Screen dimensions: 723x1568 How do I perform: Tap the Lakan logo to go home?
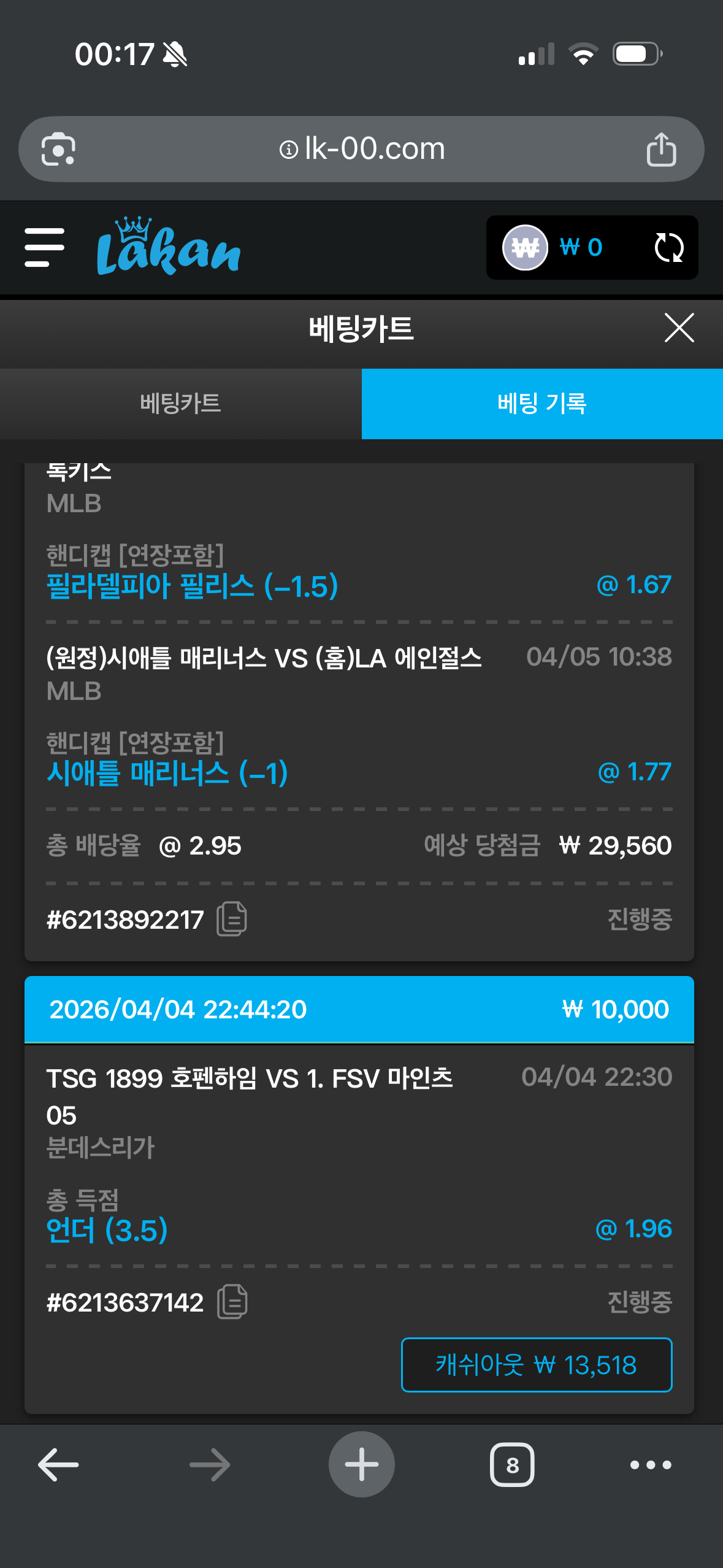pyautogui.click(x=168, y=247)
